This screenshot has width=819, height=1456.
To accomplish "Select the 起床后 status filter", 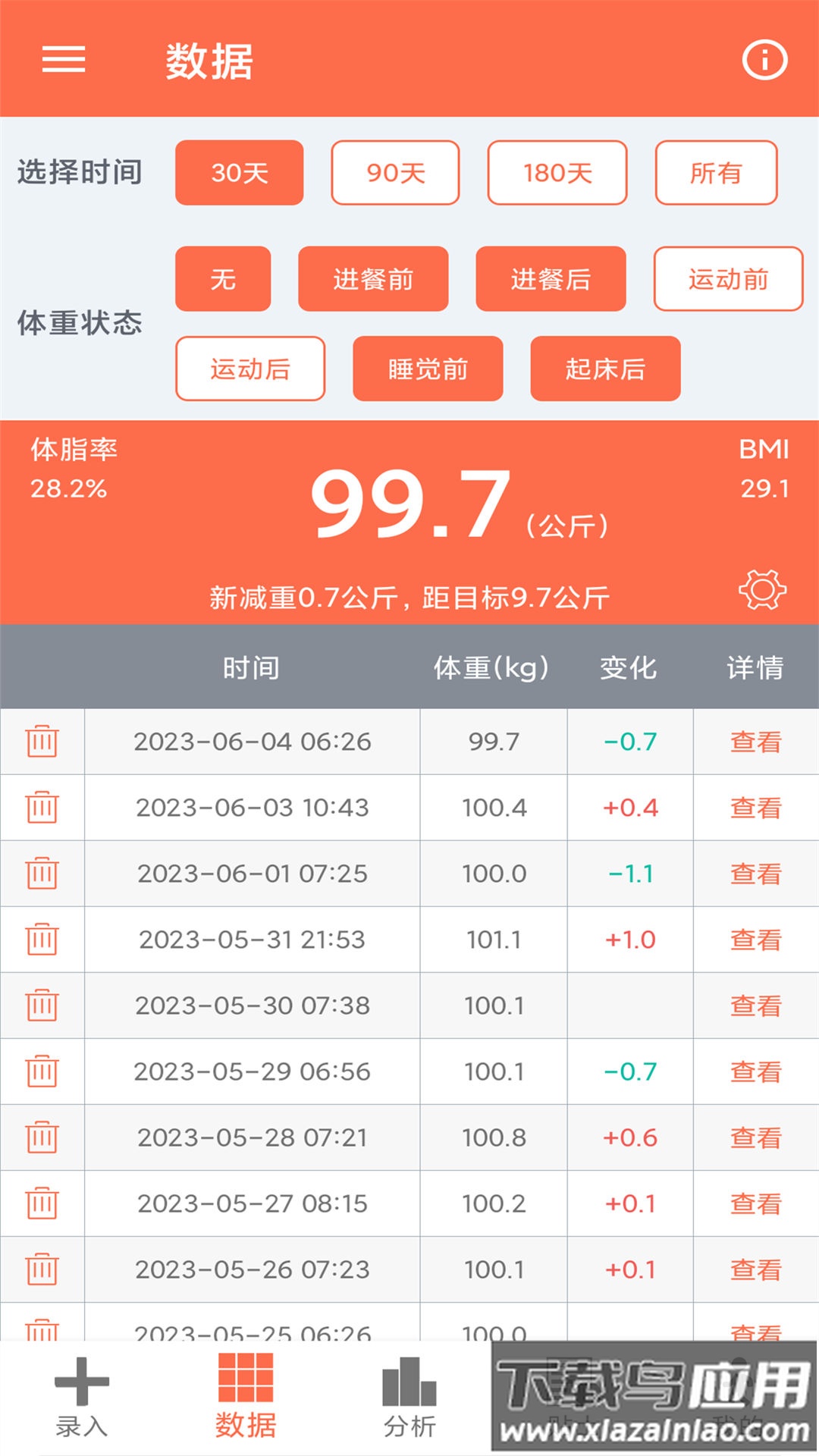I will pos(606,369).
